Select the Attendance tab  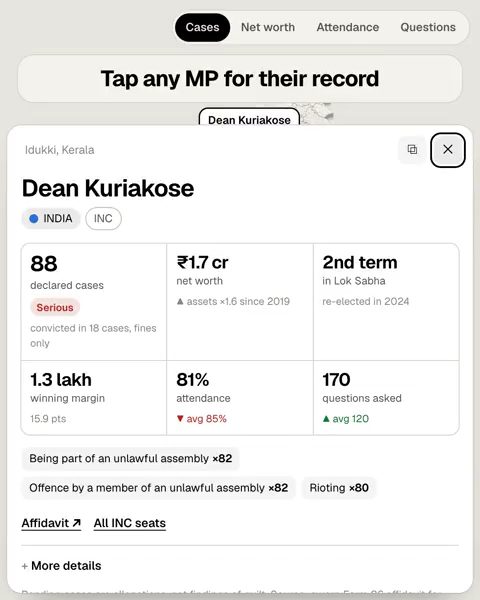tap(348, 27)
